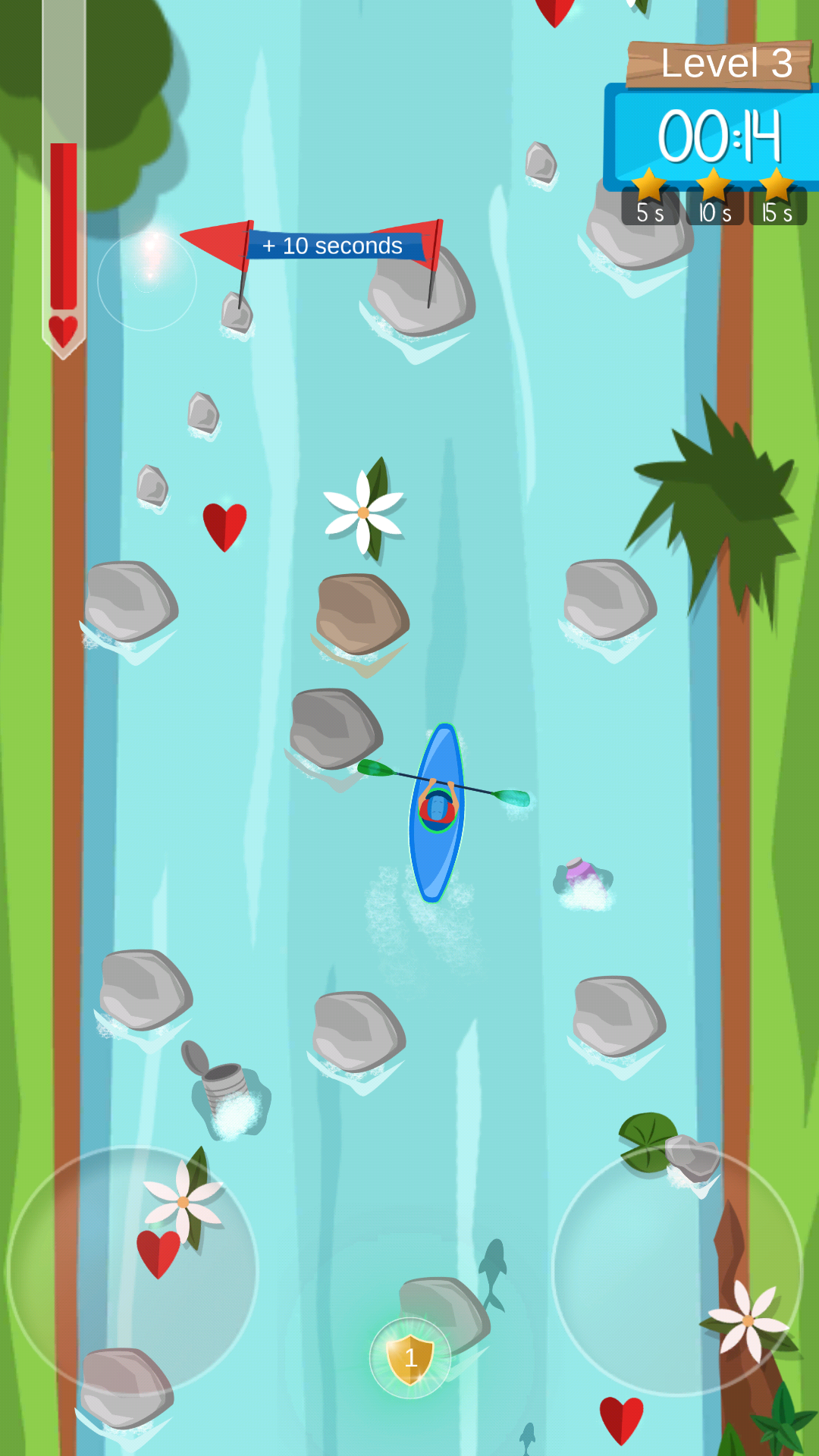
Task: Tap the left paddle control circle
Action: (x=133, y=1270)
